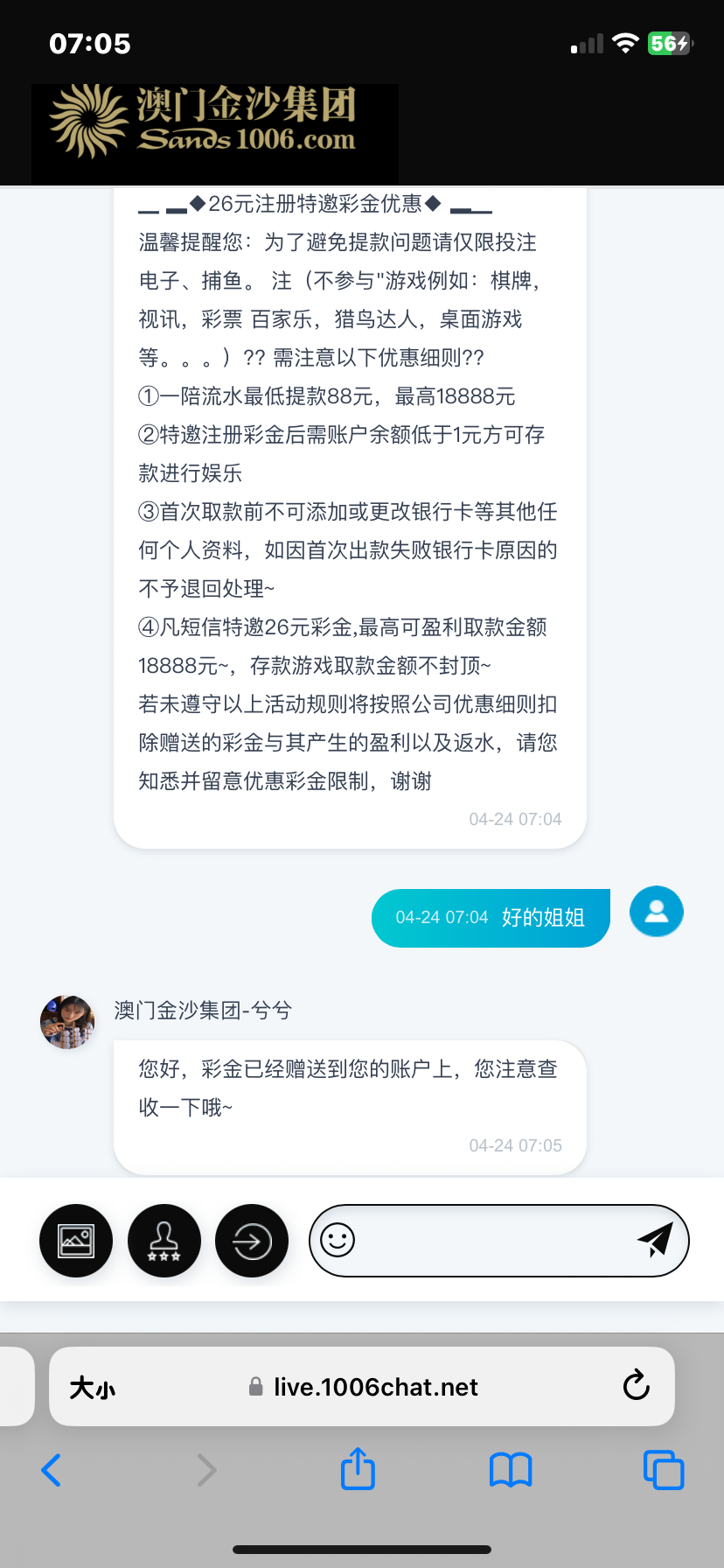Tap the exit chat arrow icon
Viewport: 724px width, 1568px height.
pyautogui.click(x=252, y=1241)
